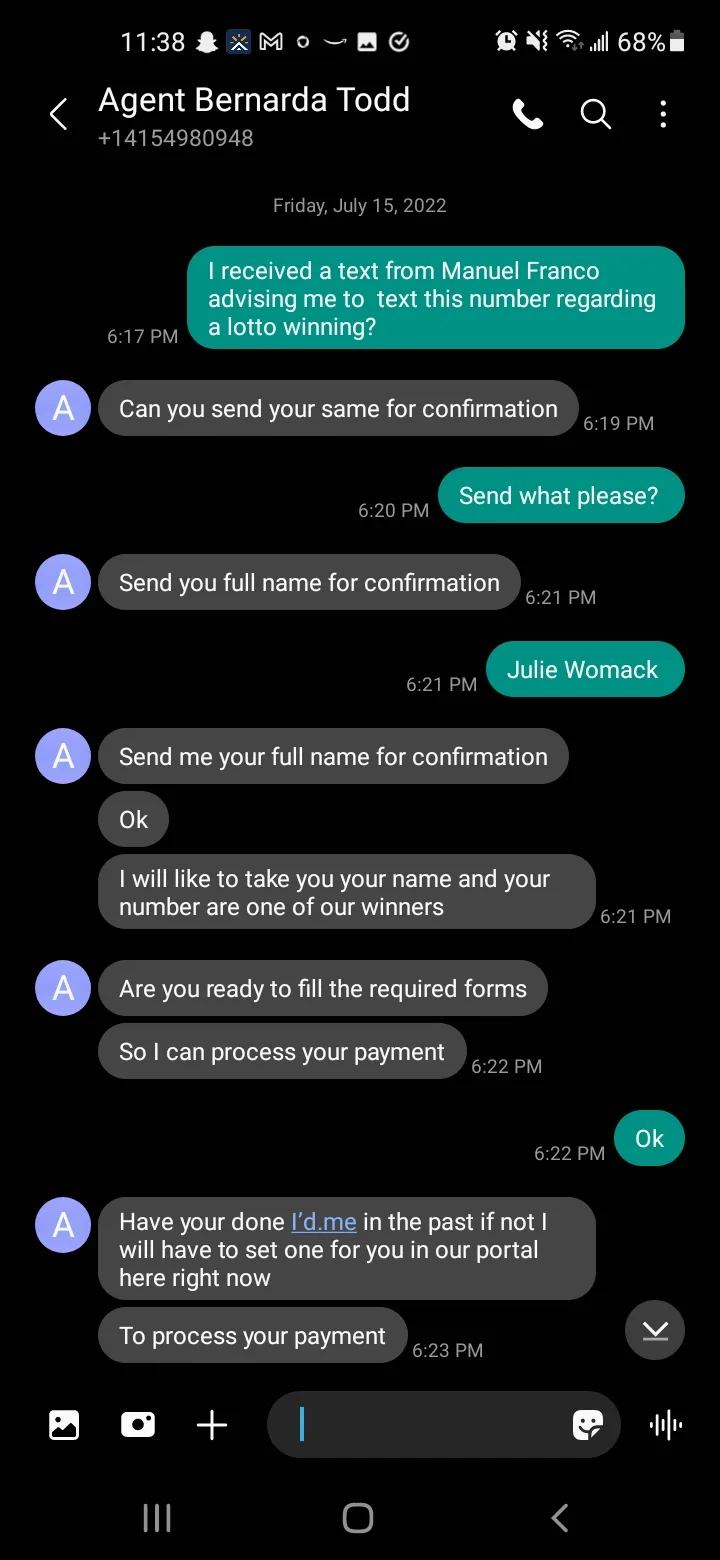Image resolution: width=720 pixels, height=1560 pixels.
Task: Tap the sender avatar beside 'Can you send'
Action: point(63,408)
